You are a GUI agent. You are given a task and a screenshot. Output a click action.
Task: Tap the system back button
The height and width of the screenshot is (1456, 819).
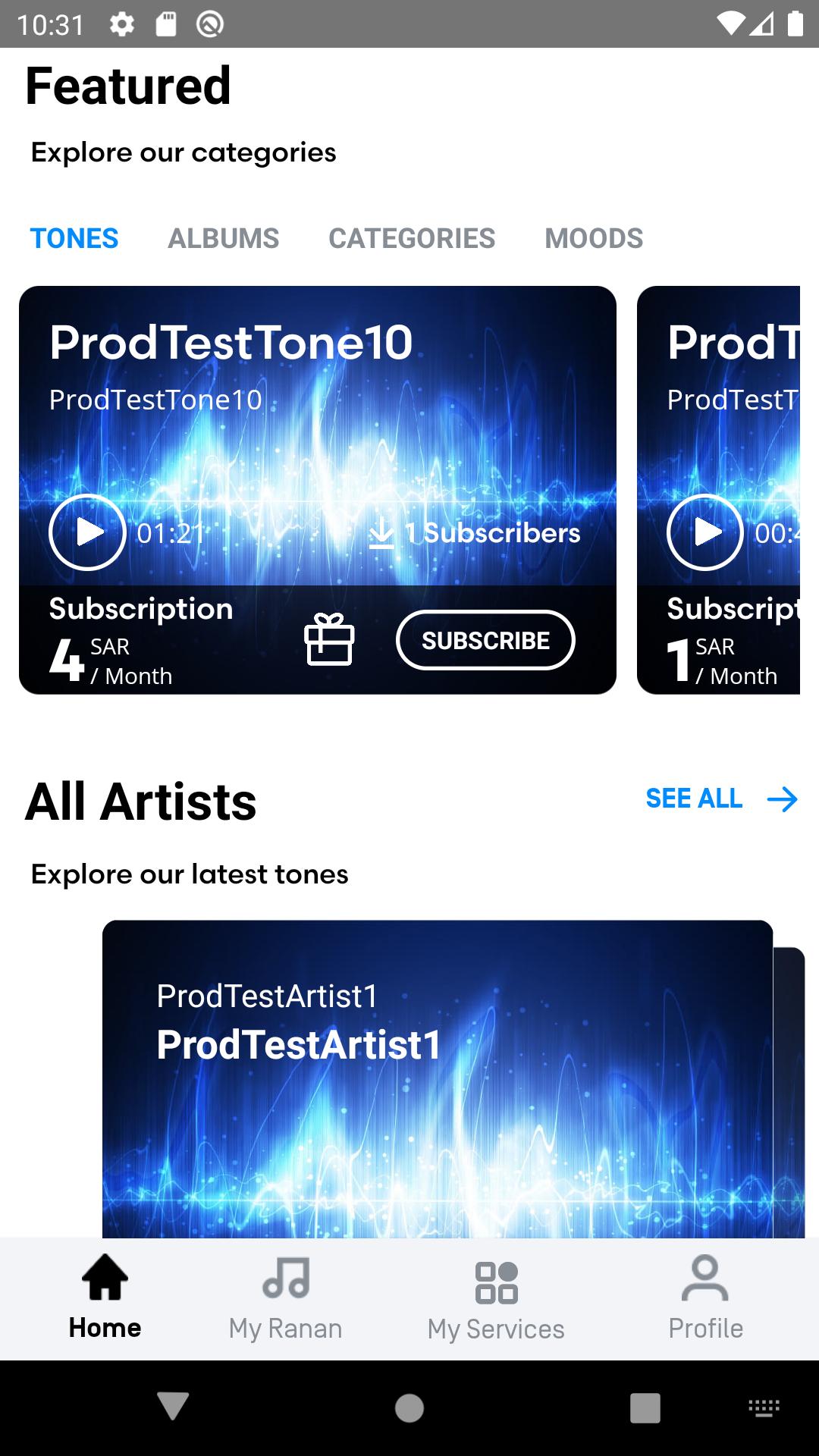tap(173, 1407)
